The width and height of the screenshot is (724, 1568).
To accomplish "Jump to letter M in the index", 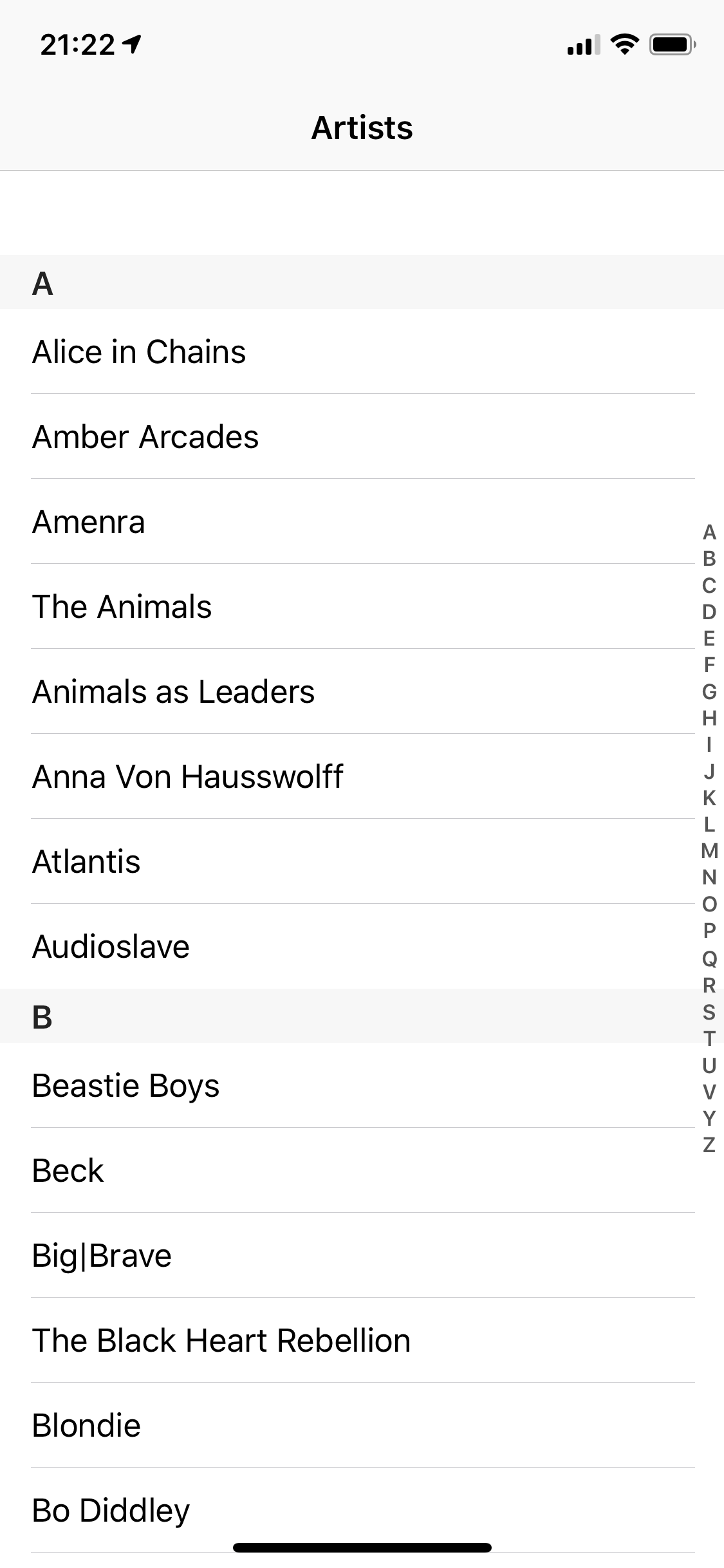I will pyautogui.click(x=709, y=851).
